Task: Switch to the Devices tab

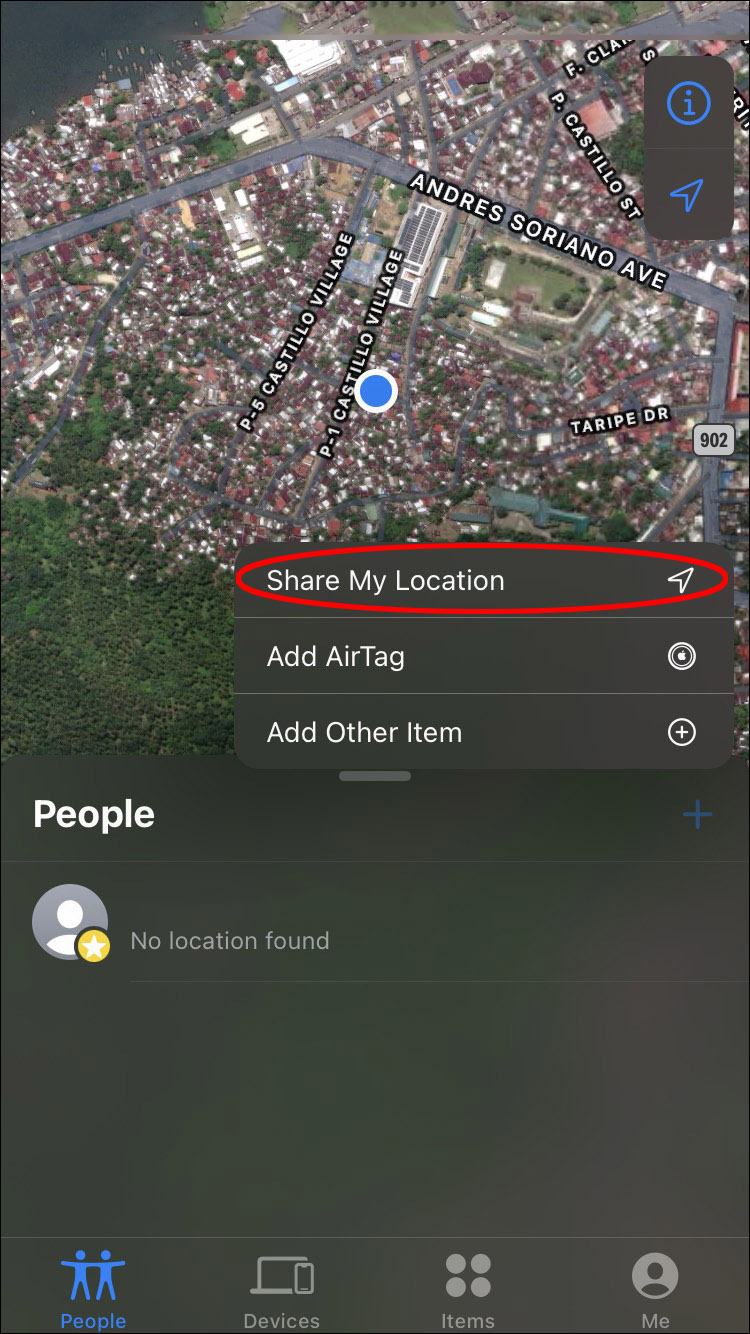Action: click(281, 1290)
